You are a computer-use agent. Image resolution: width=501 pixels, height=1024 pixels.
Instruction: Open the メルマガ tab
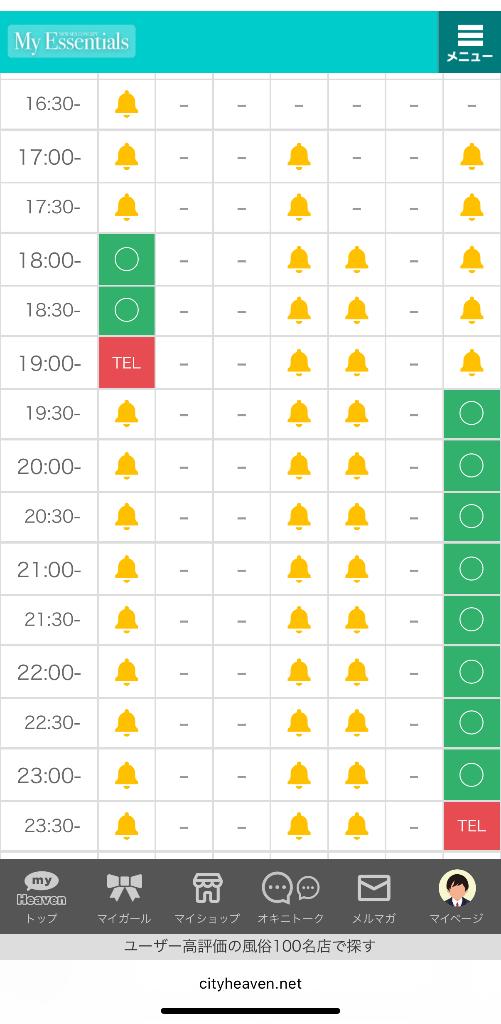[x=374, y=897]
